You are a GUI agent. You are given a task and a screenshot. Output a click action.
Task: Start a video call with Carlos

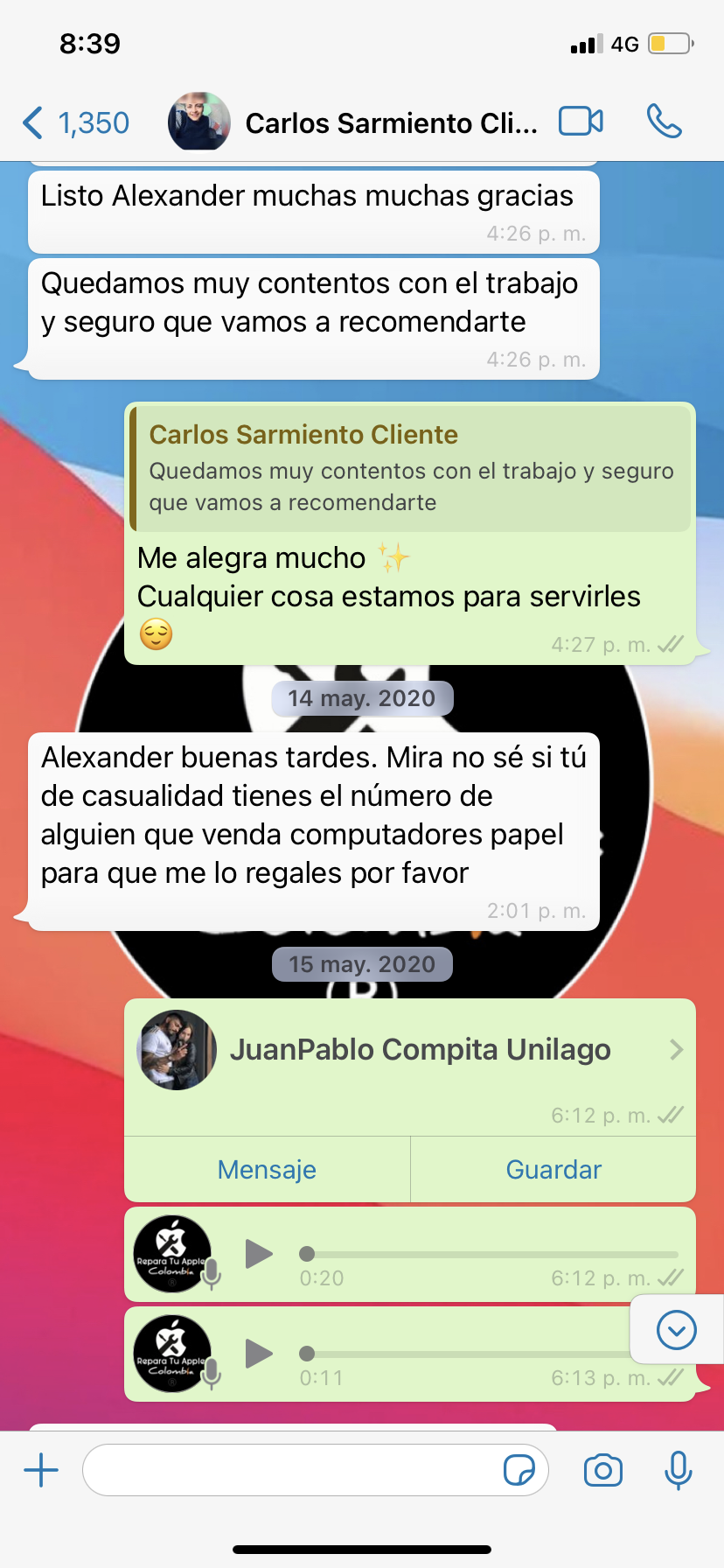(581, 122)
